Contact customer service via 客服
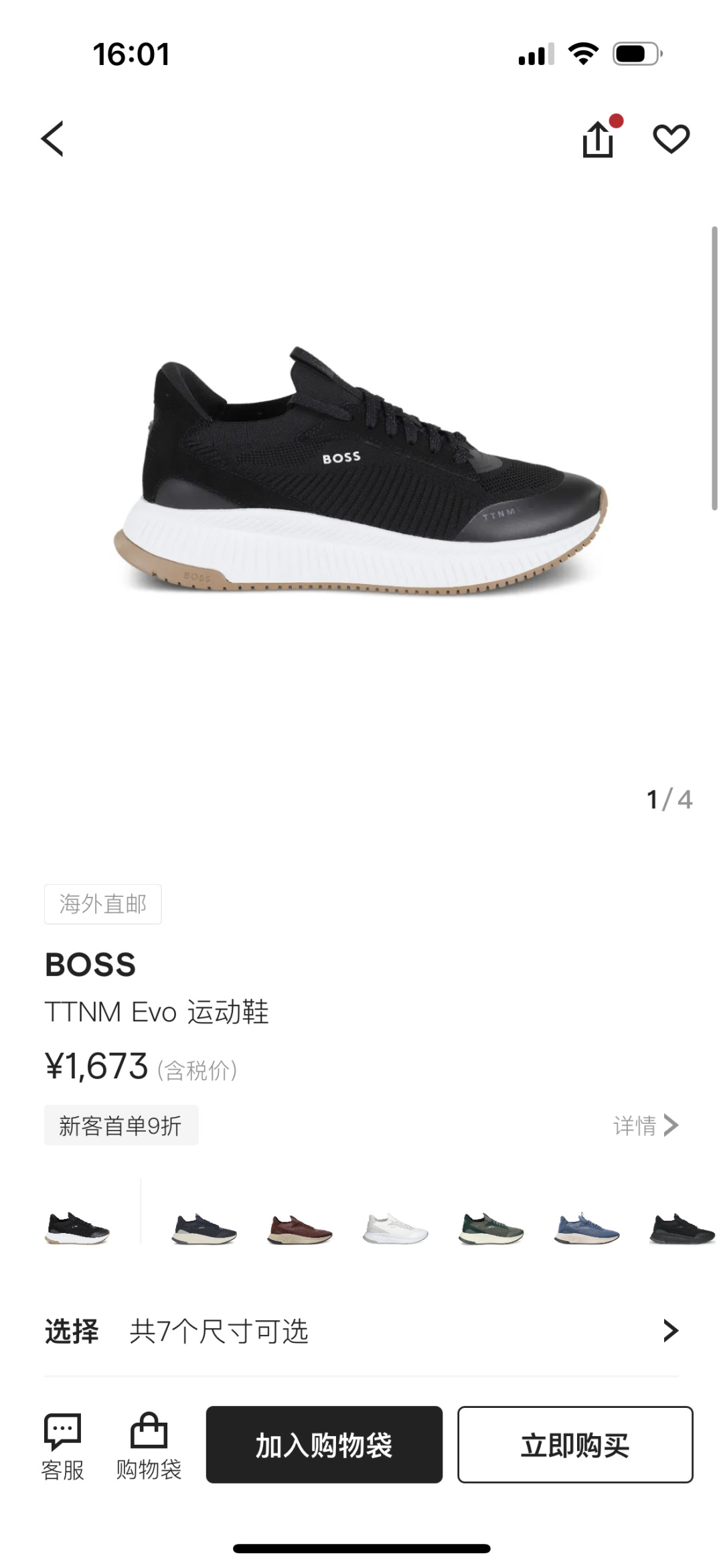The image size is (723, 1568). point(62,1445)
